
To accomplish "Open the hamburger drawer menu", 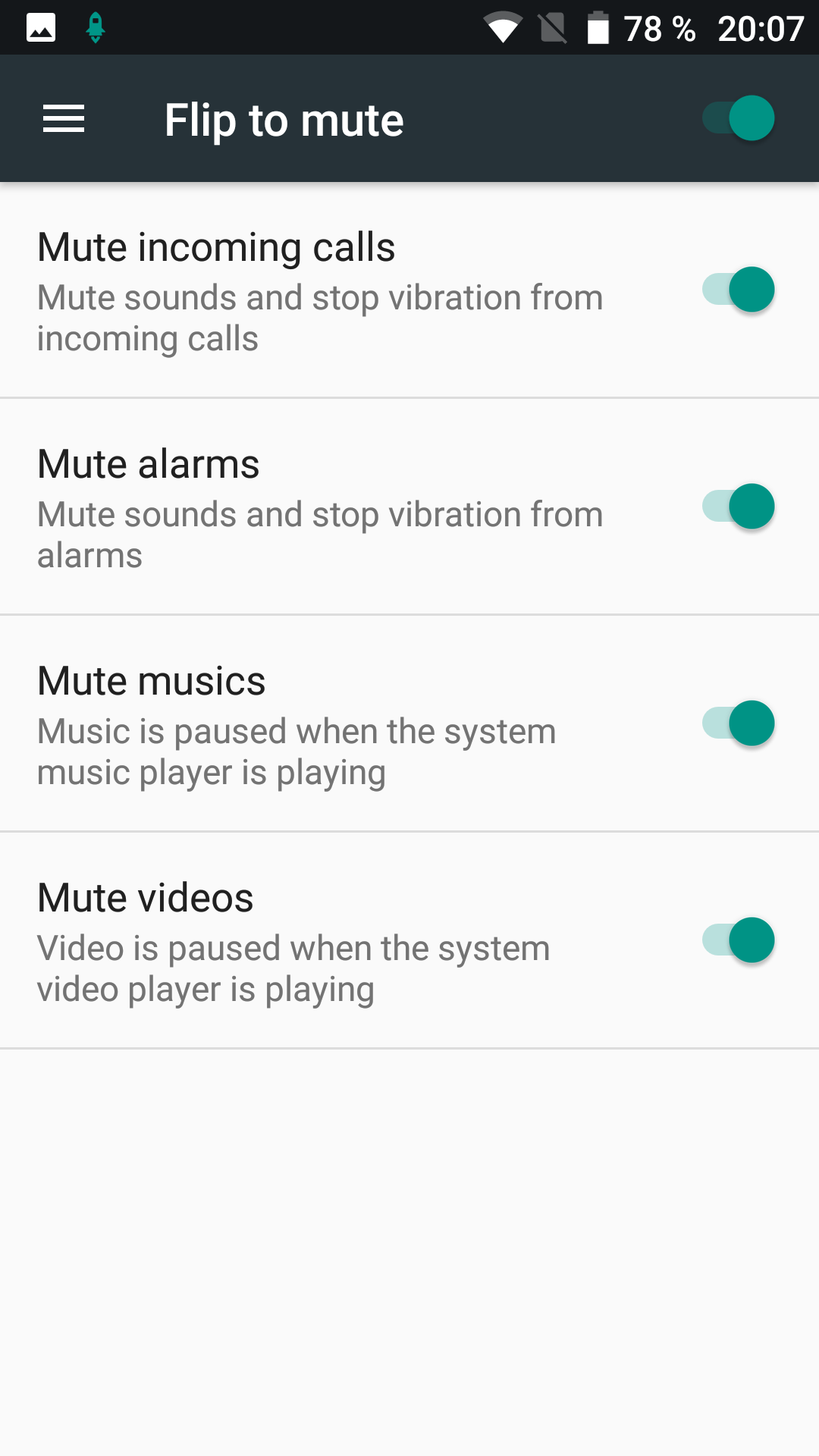I will 64,119.
